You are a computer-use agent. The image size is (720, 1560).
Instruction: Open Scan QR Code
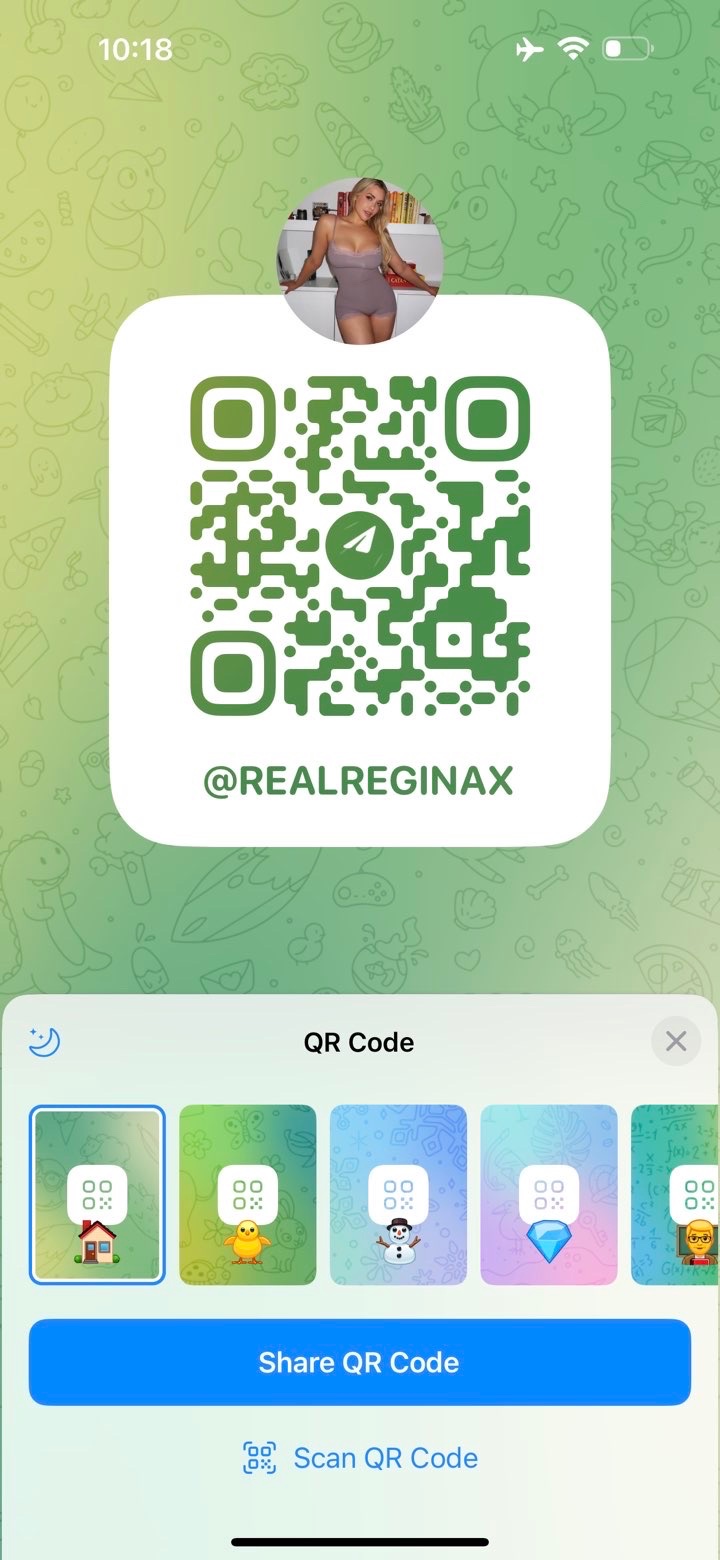tap(360, 1457)
